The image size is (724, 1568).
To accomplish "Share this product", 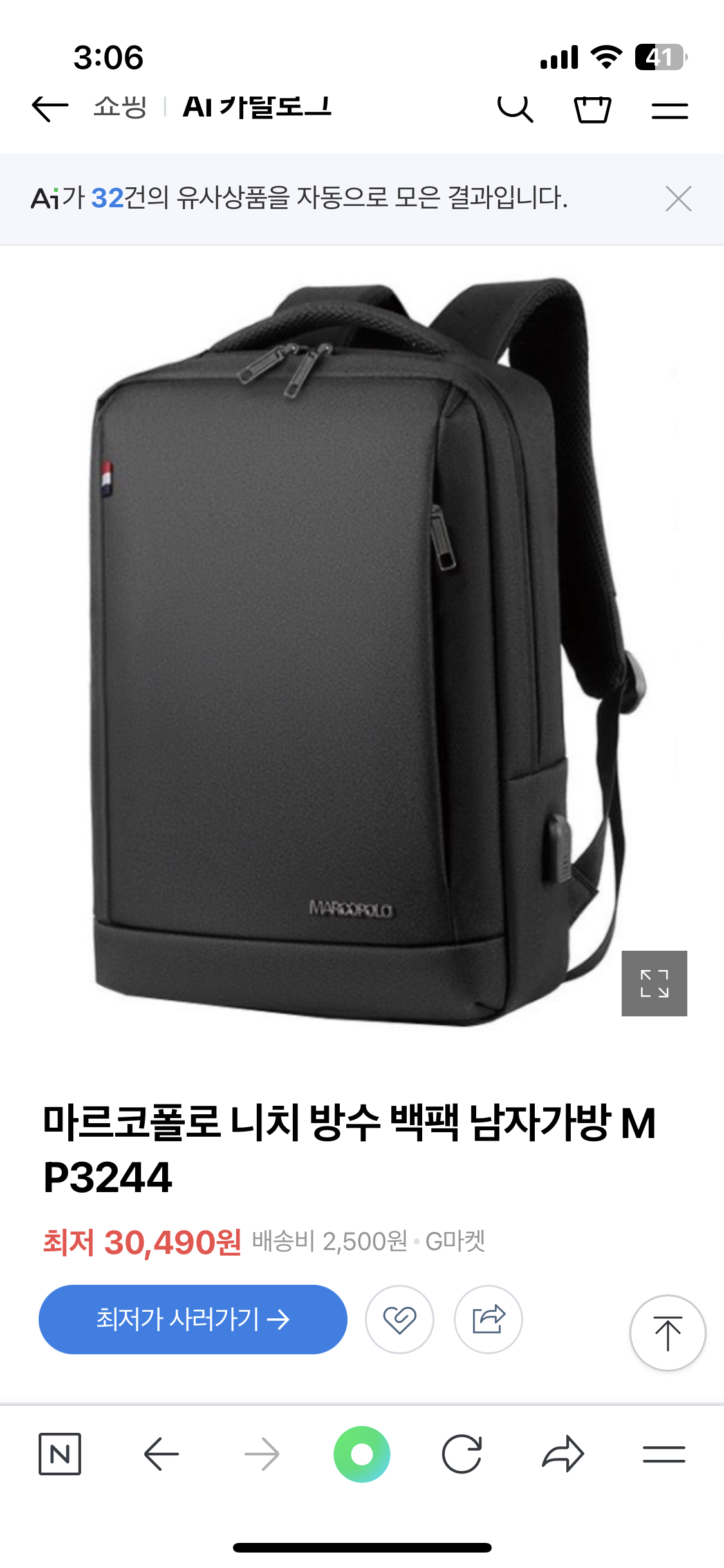I will coord(488,1320).
